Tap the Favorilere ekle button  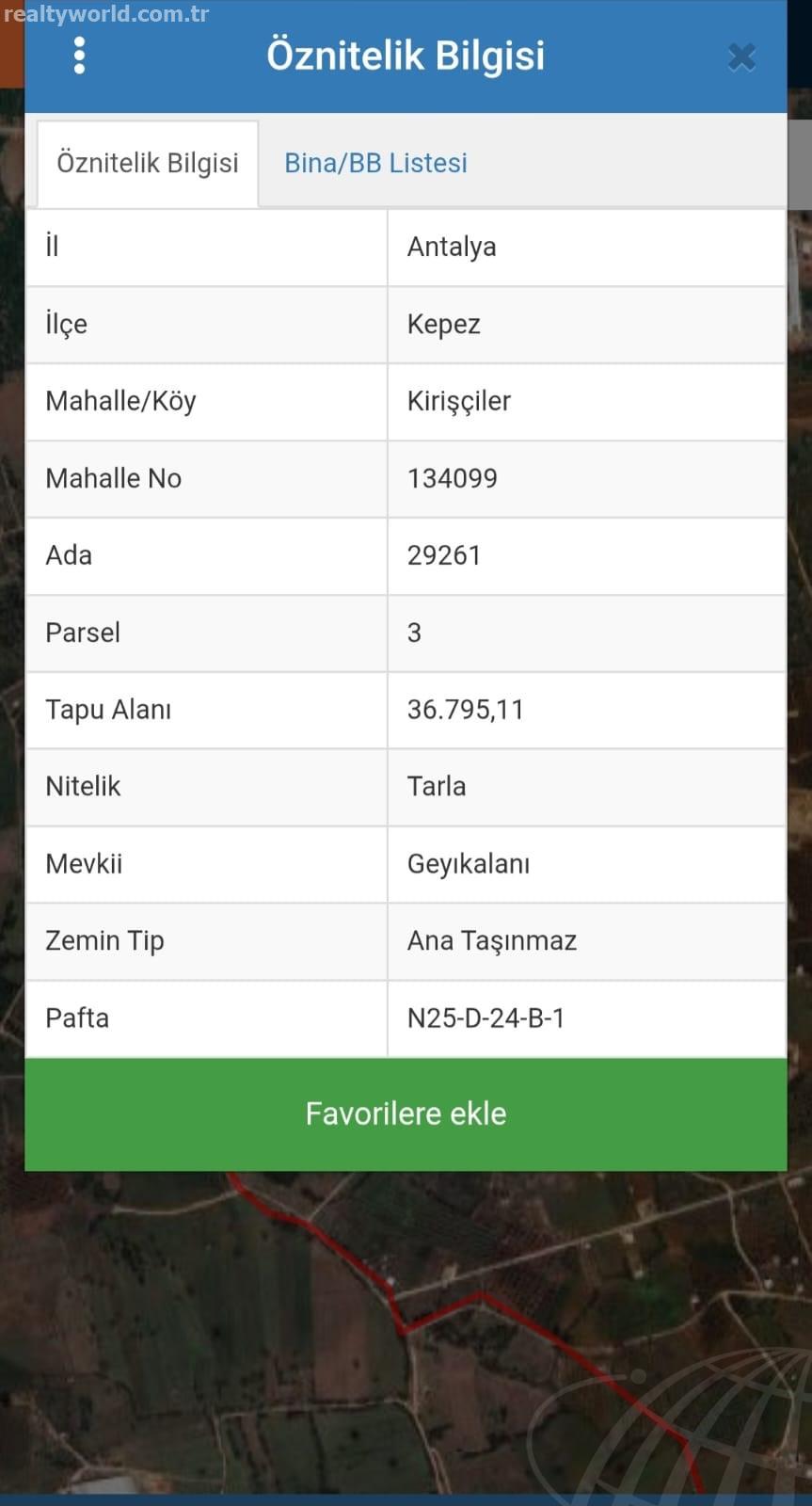tap(406, 1114)
